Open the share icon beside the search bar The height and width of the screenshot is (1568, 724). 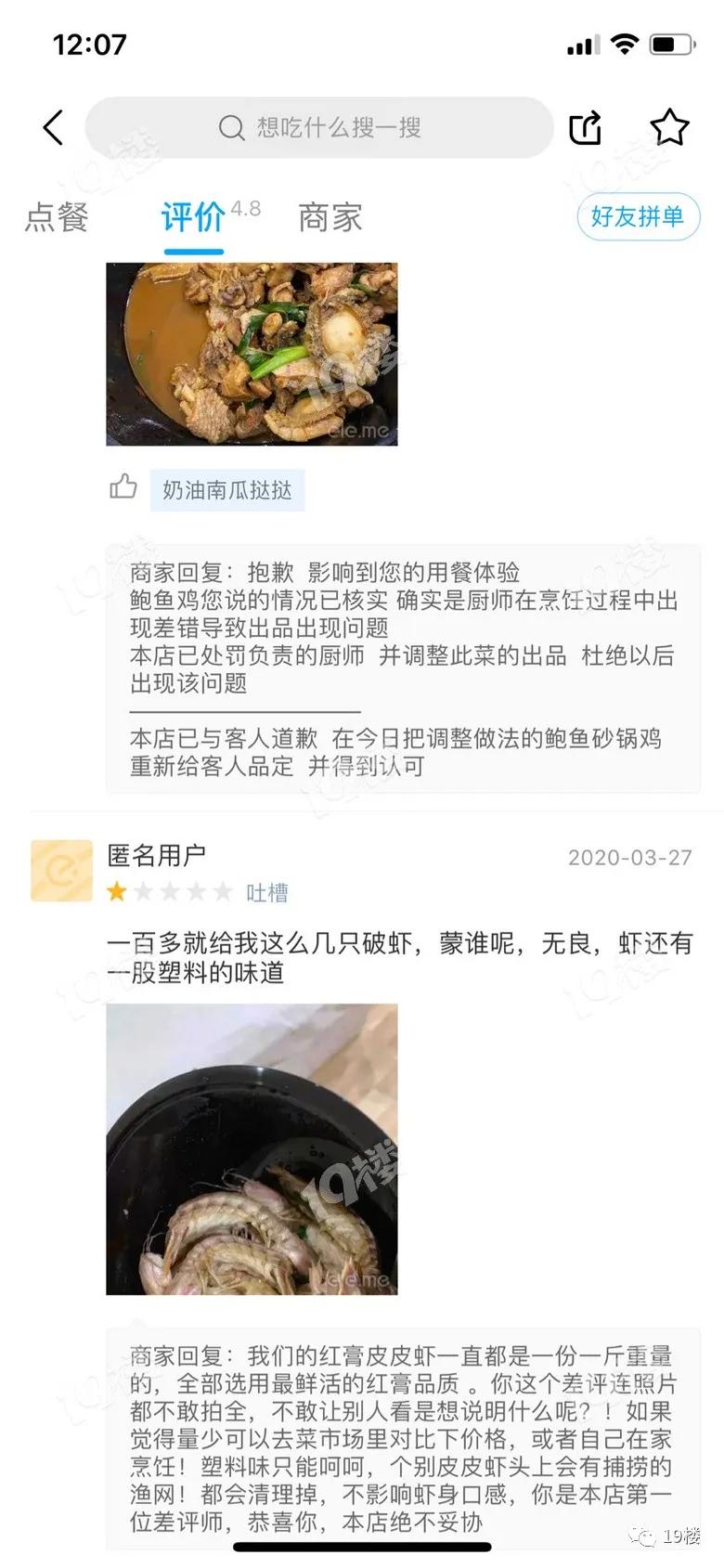584,129
